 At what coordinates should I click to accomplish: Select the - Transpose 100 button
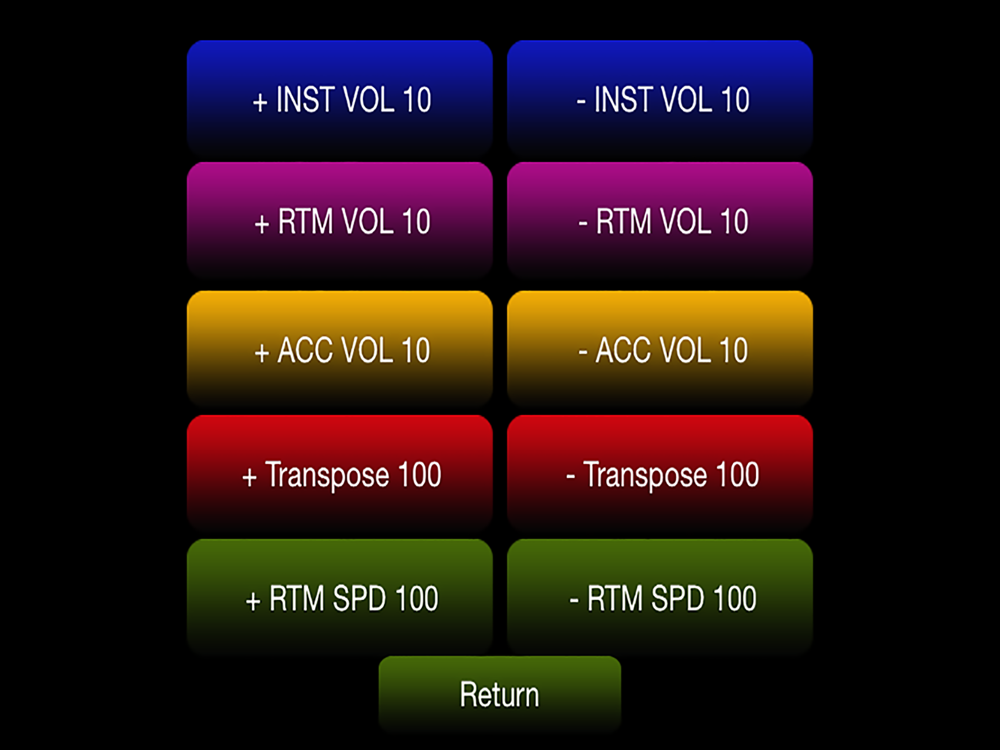click(660, 474)
